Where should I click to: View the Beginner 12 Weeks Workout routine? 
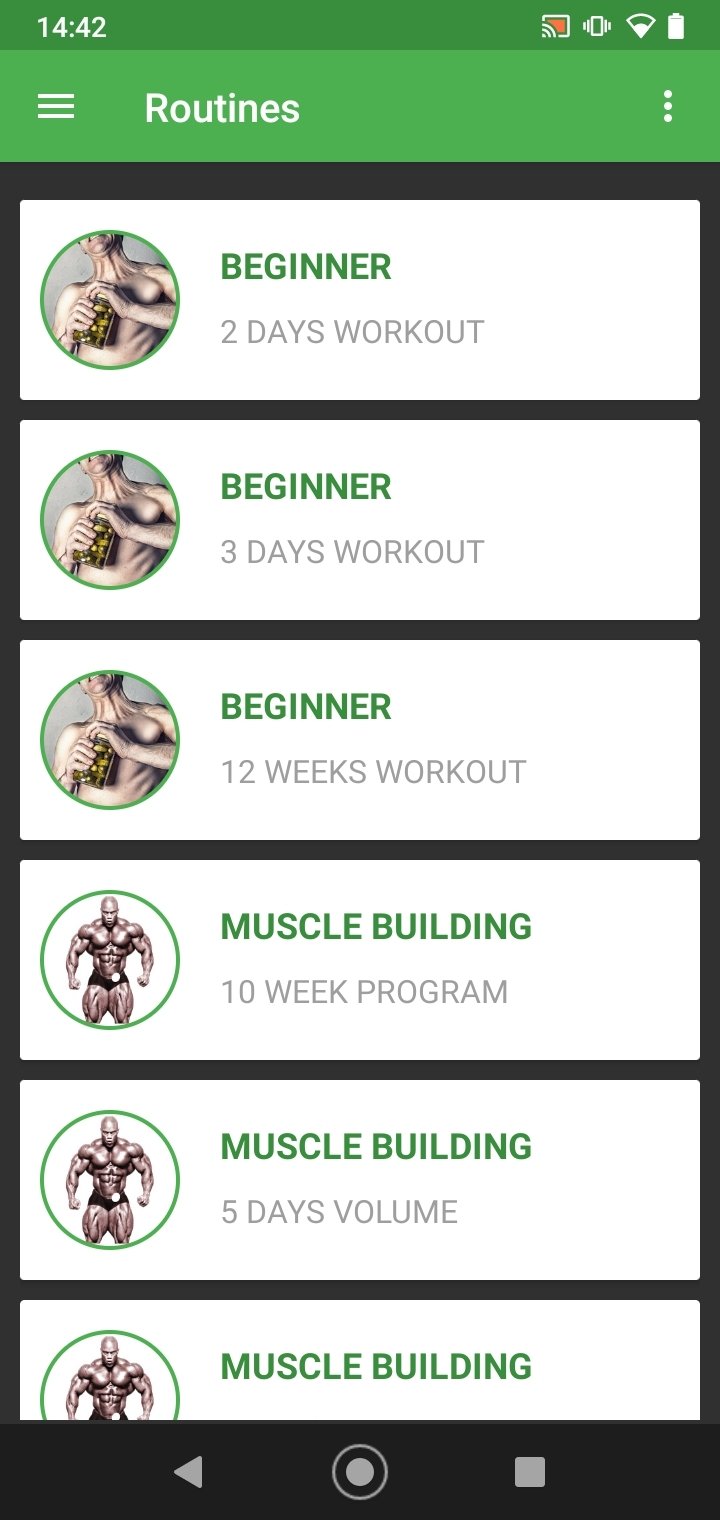[360, 740]
